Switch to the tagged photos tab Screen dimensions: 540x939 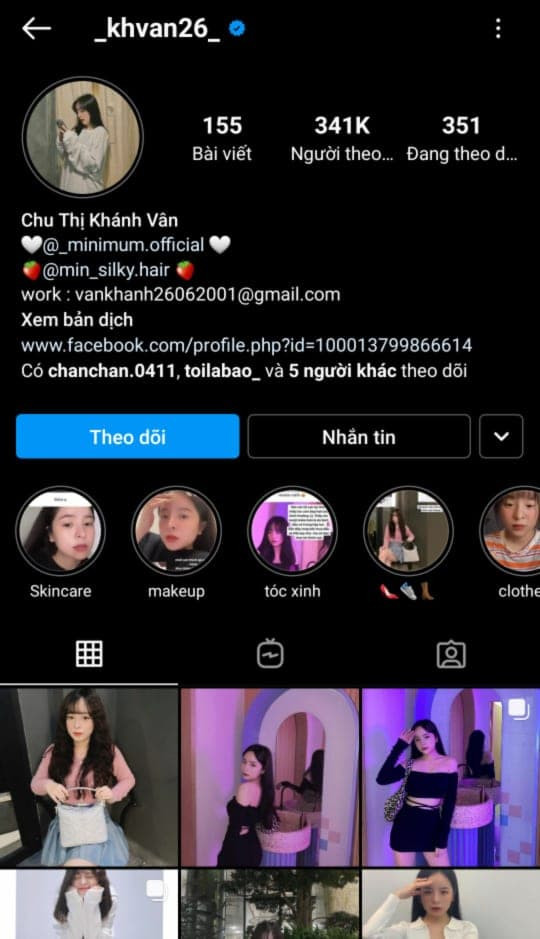451,654
